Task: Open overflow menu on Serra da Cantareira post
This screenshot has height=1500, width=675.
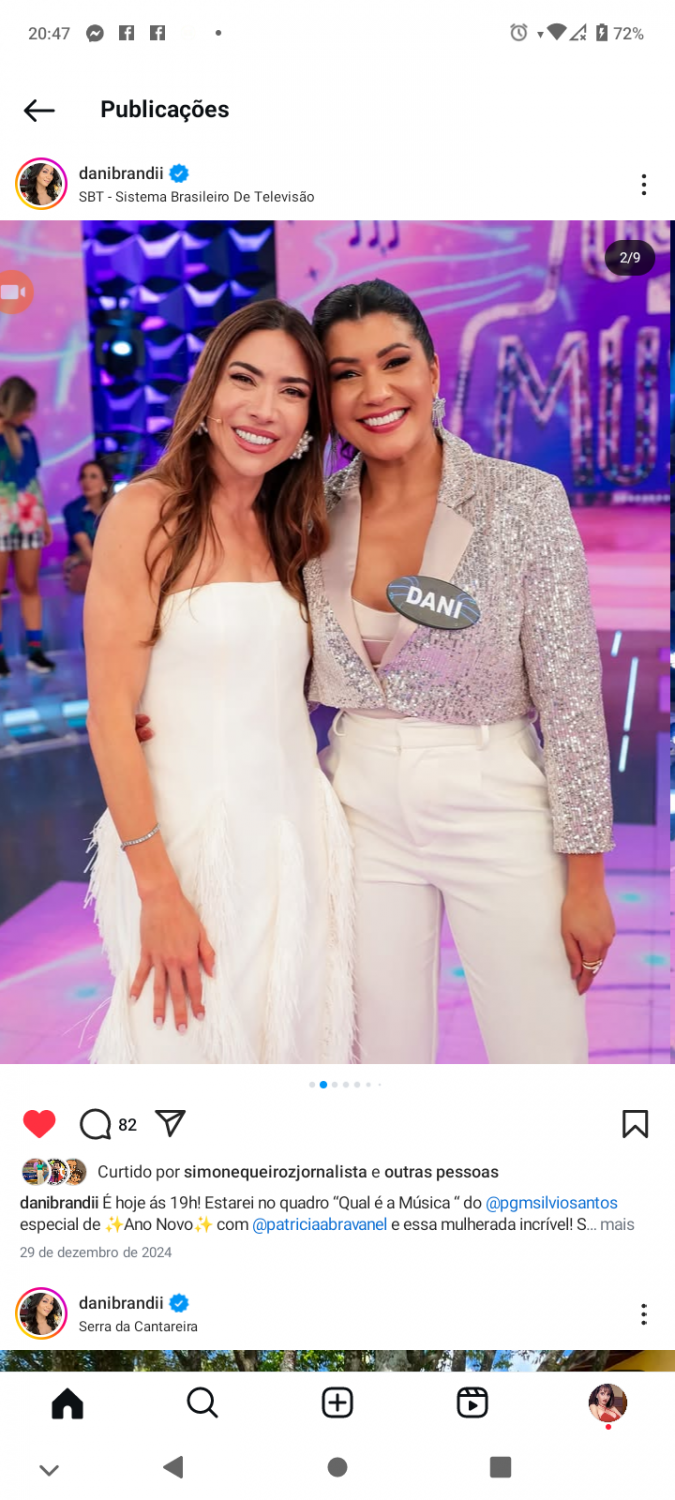Action: 643,1314
